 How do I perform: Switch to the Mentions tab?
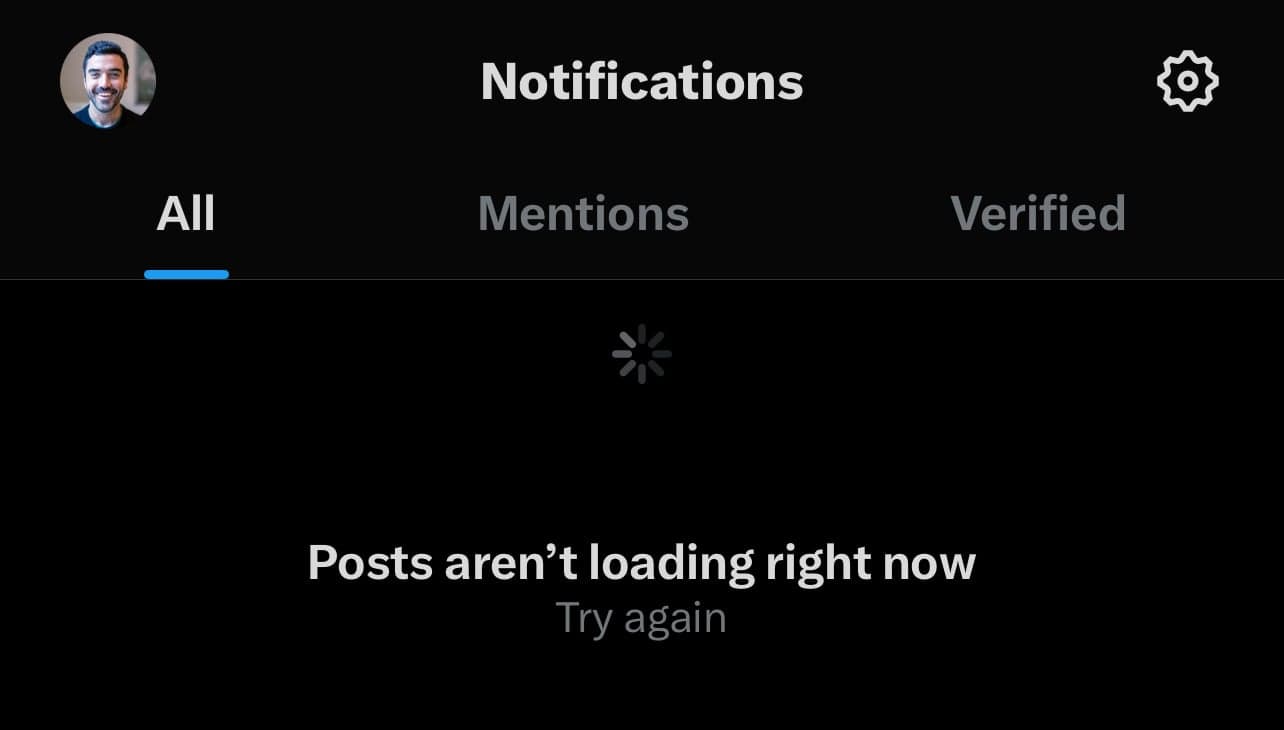tap(583, 214)
